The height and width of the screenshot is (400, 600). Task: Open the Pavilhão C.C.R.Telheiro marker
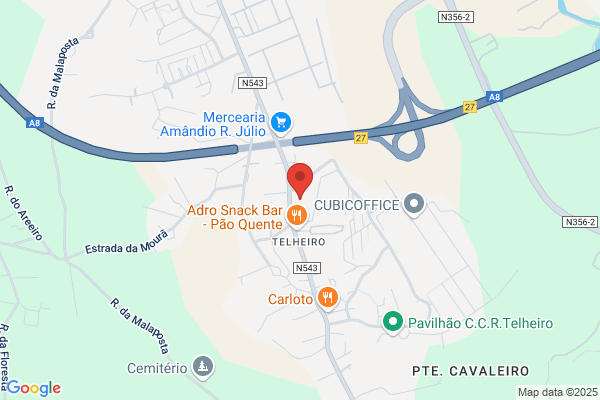393,322
